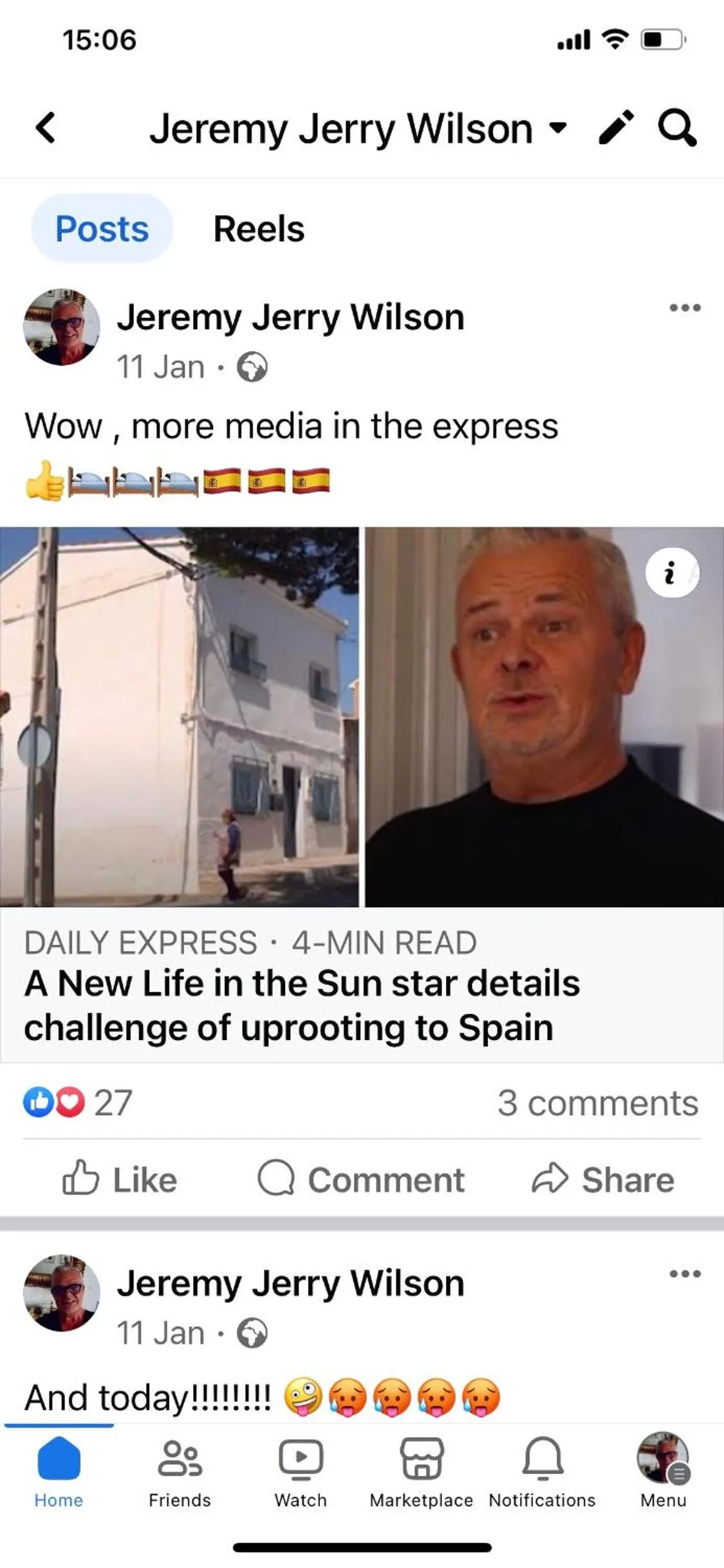Open the Menu tab
This screenshot has height=1568, width=724.
663,1473
